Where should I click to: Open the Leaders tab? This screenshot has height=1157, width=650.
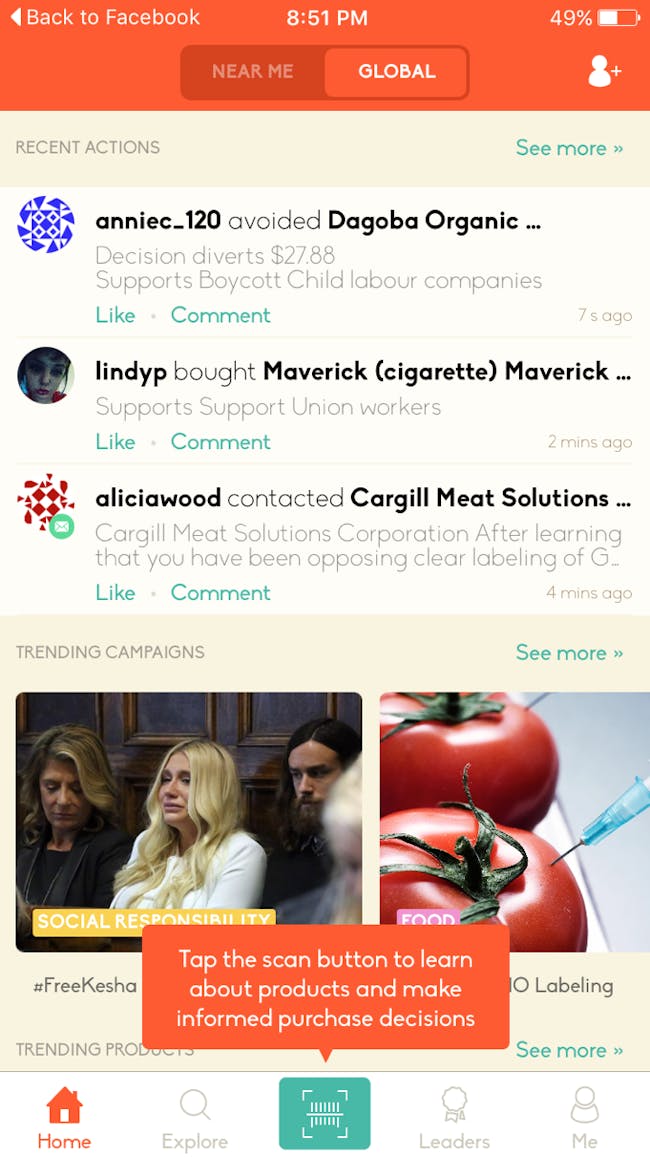click(x=454, y=1119)
